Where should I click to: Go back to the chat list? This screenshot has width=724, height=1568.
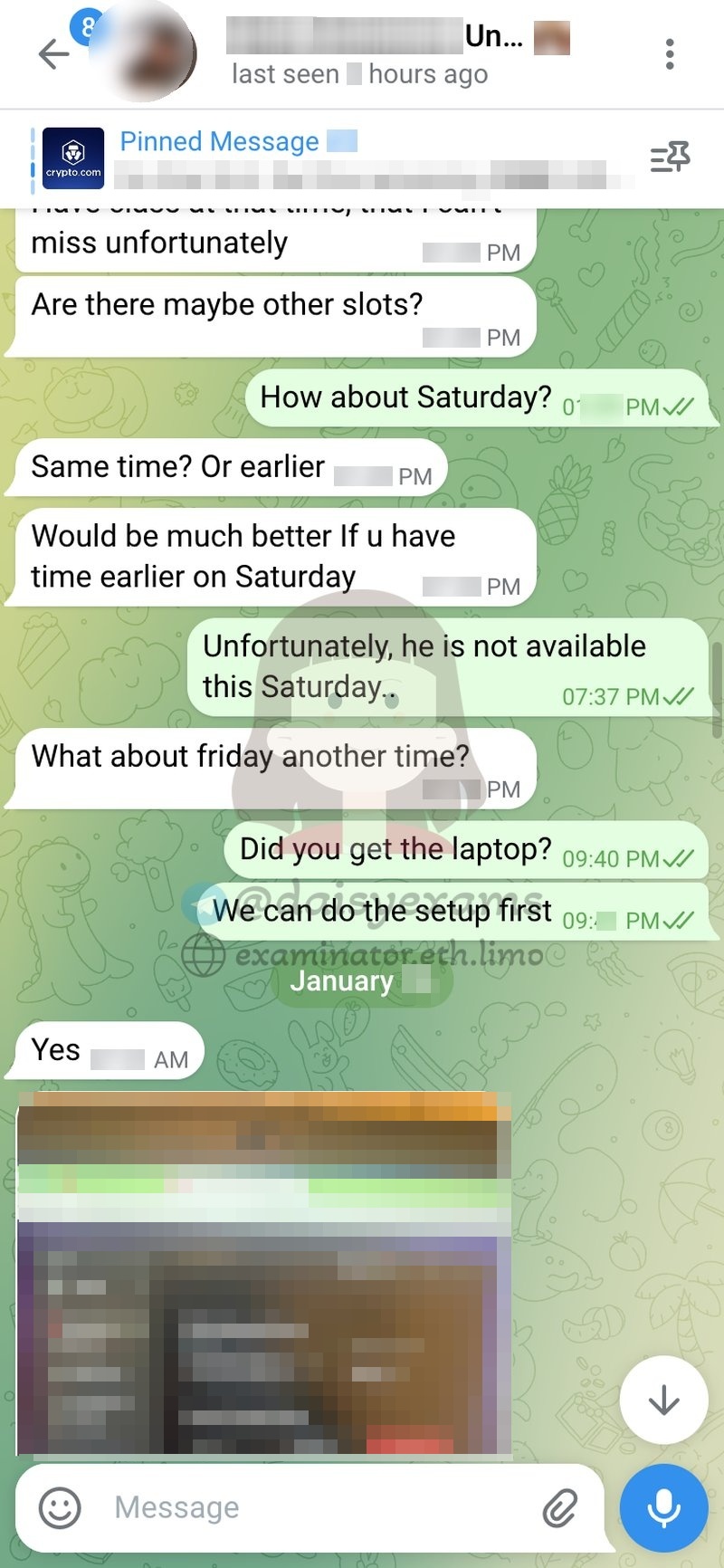[53, 54]
